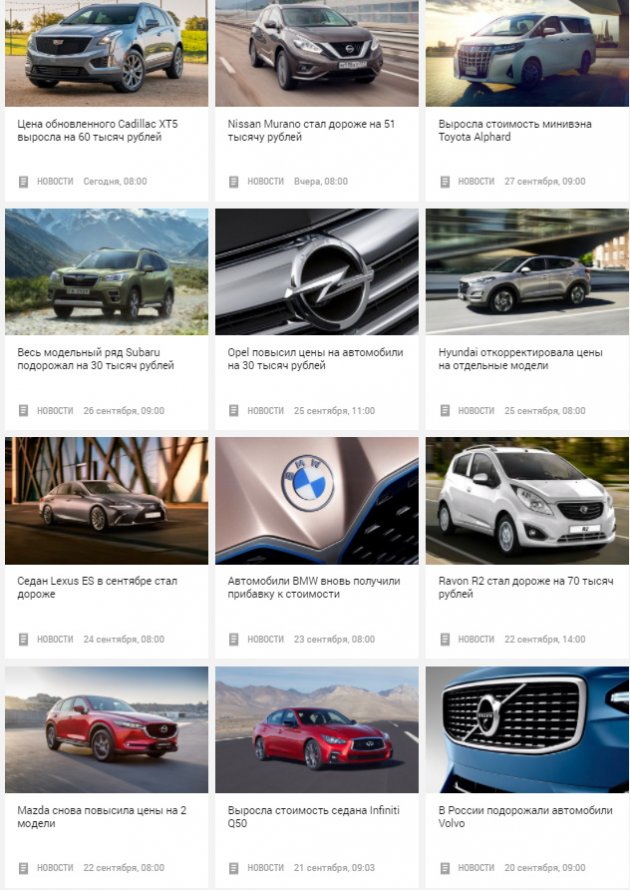
Task: Open the Hyundai price correction news
Action: 520,359
